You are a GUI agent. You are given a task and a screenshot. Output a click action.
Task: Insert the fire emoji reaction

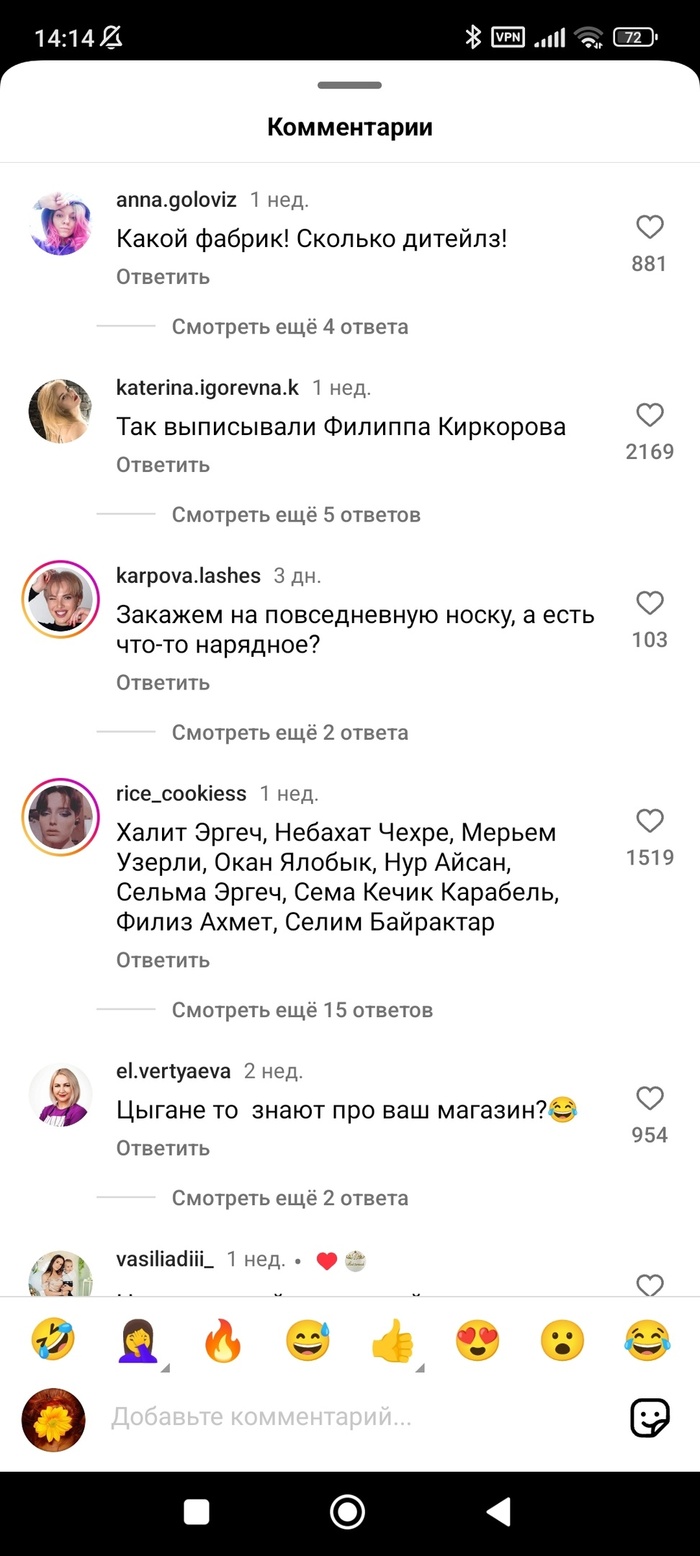[223, 1340]
